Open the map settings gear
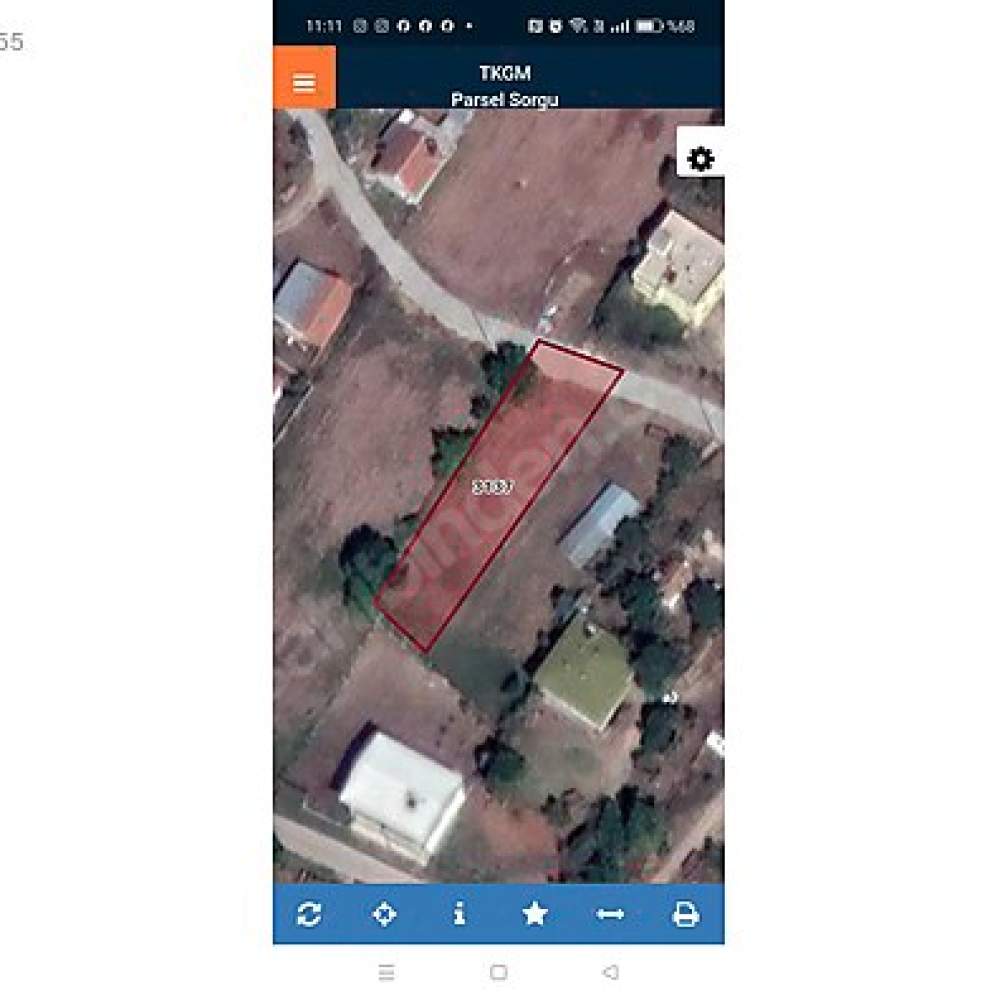 tap(701, 159)
